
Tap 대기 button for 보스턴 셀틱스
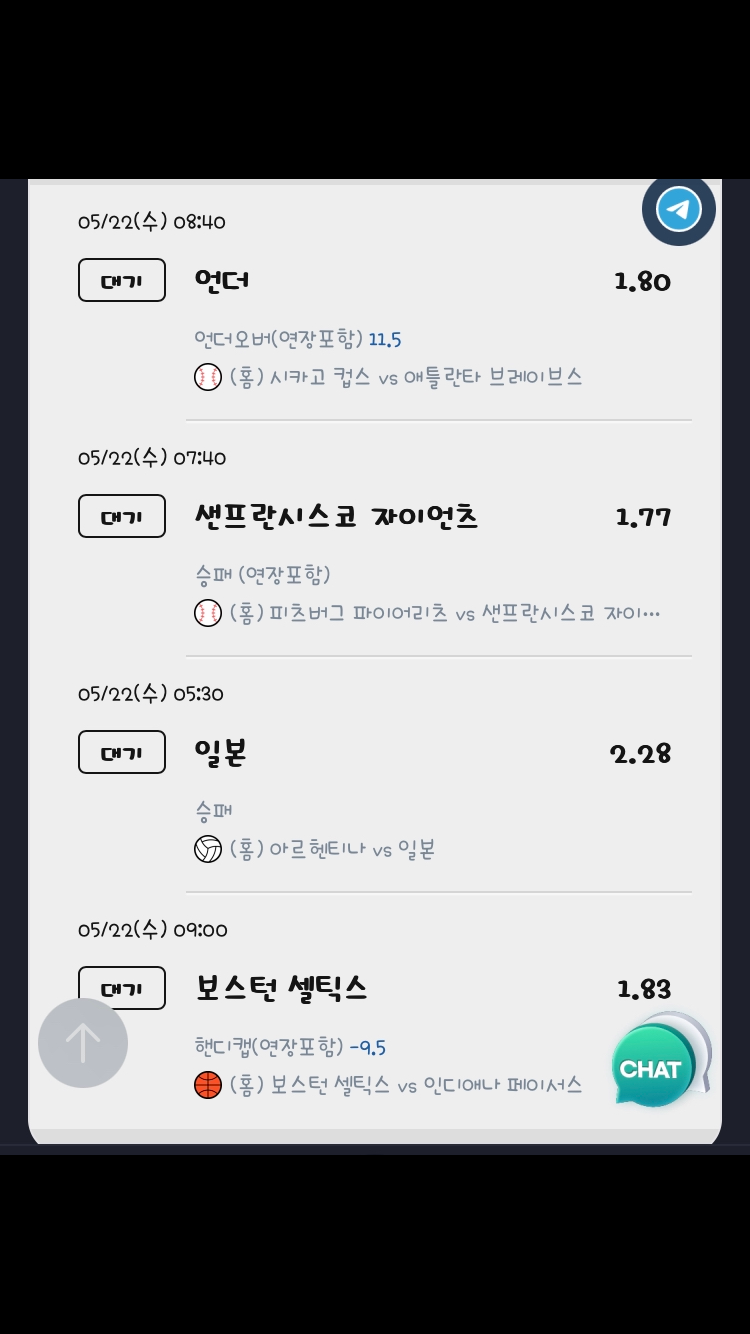[x=122, y=988]
